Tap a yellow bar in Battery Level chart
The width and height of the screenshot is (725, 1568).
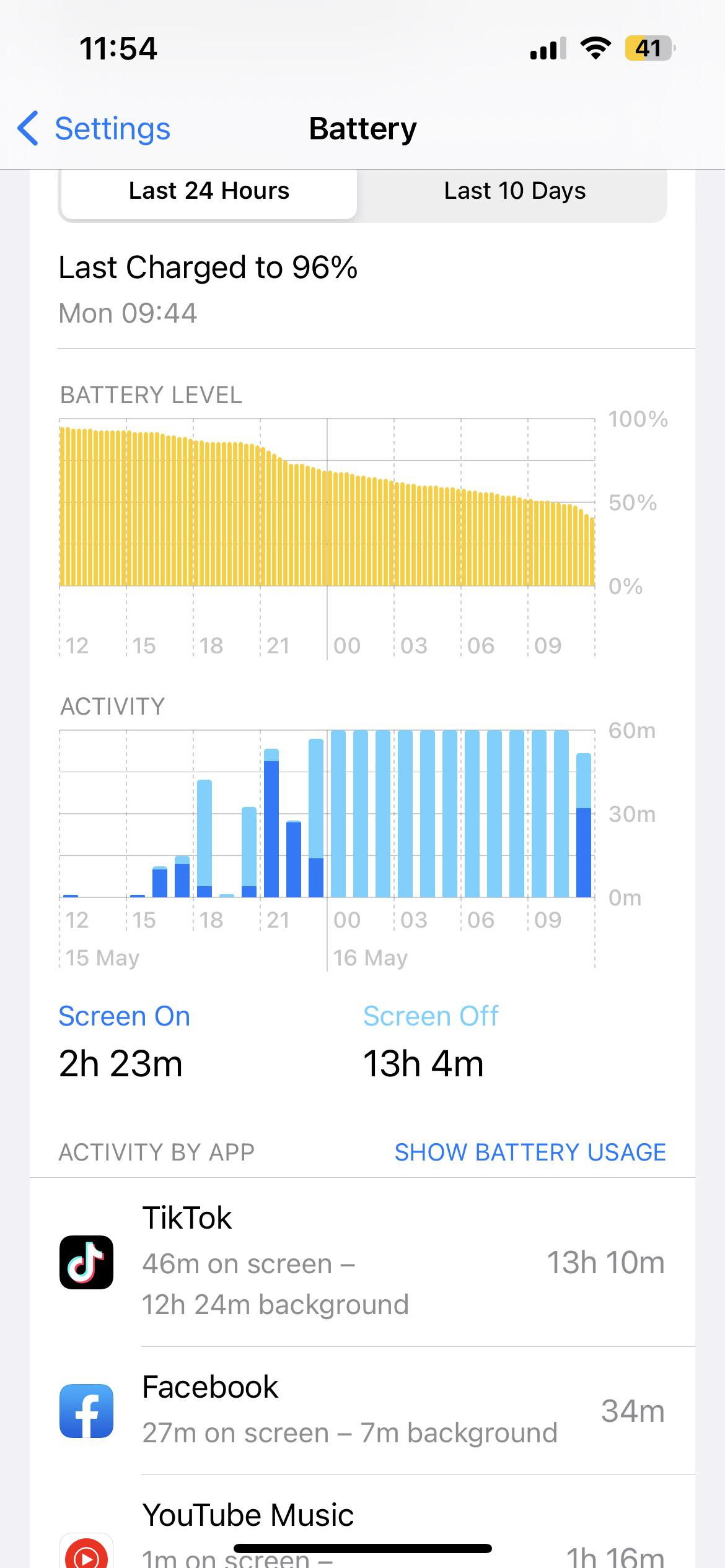pos(186,508)
